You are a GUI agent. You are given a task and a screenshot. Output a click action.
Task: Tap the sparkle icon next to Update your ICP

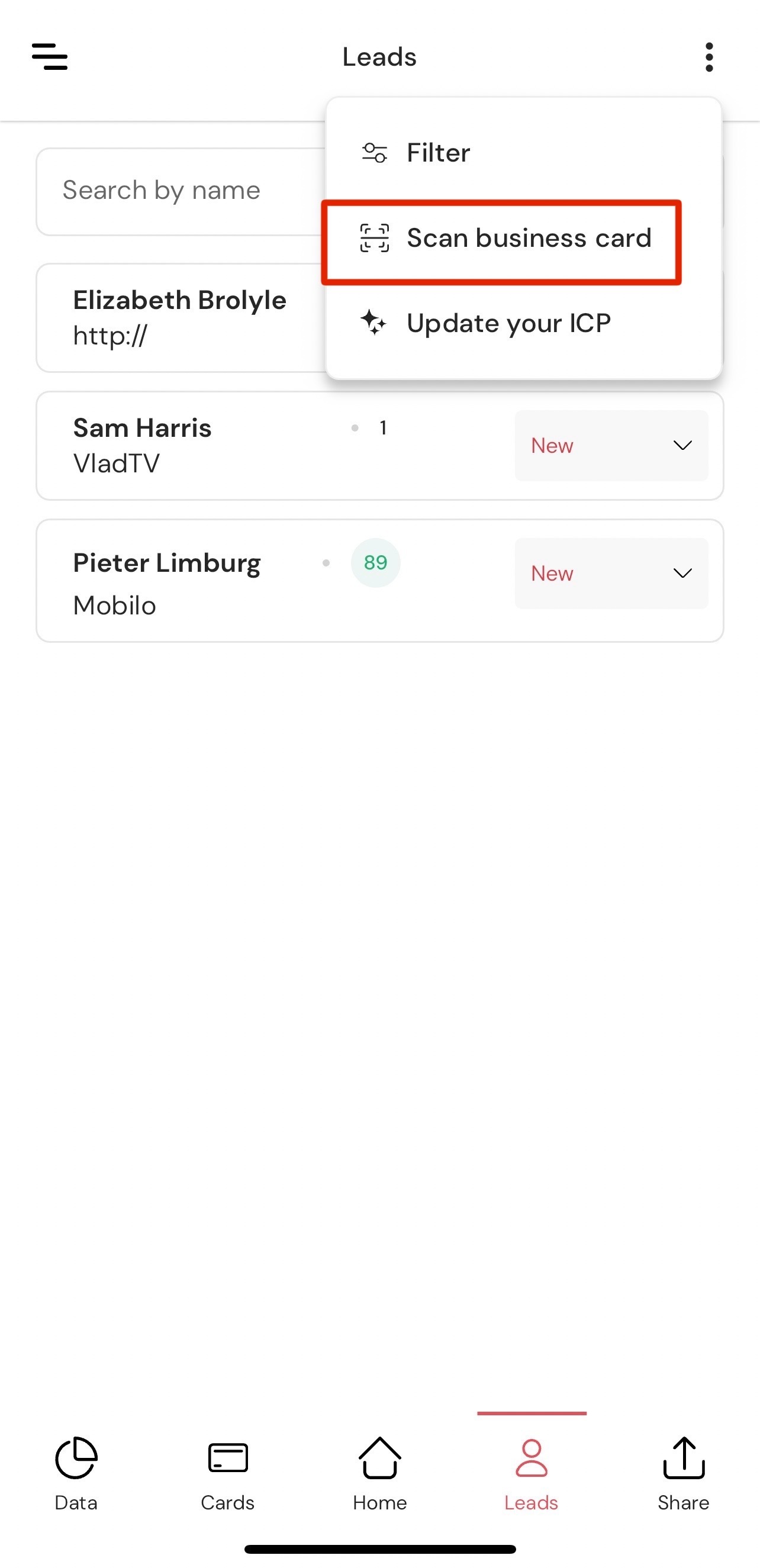coord(374,323)
